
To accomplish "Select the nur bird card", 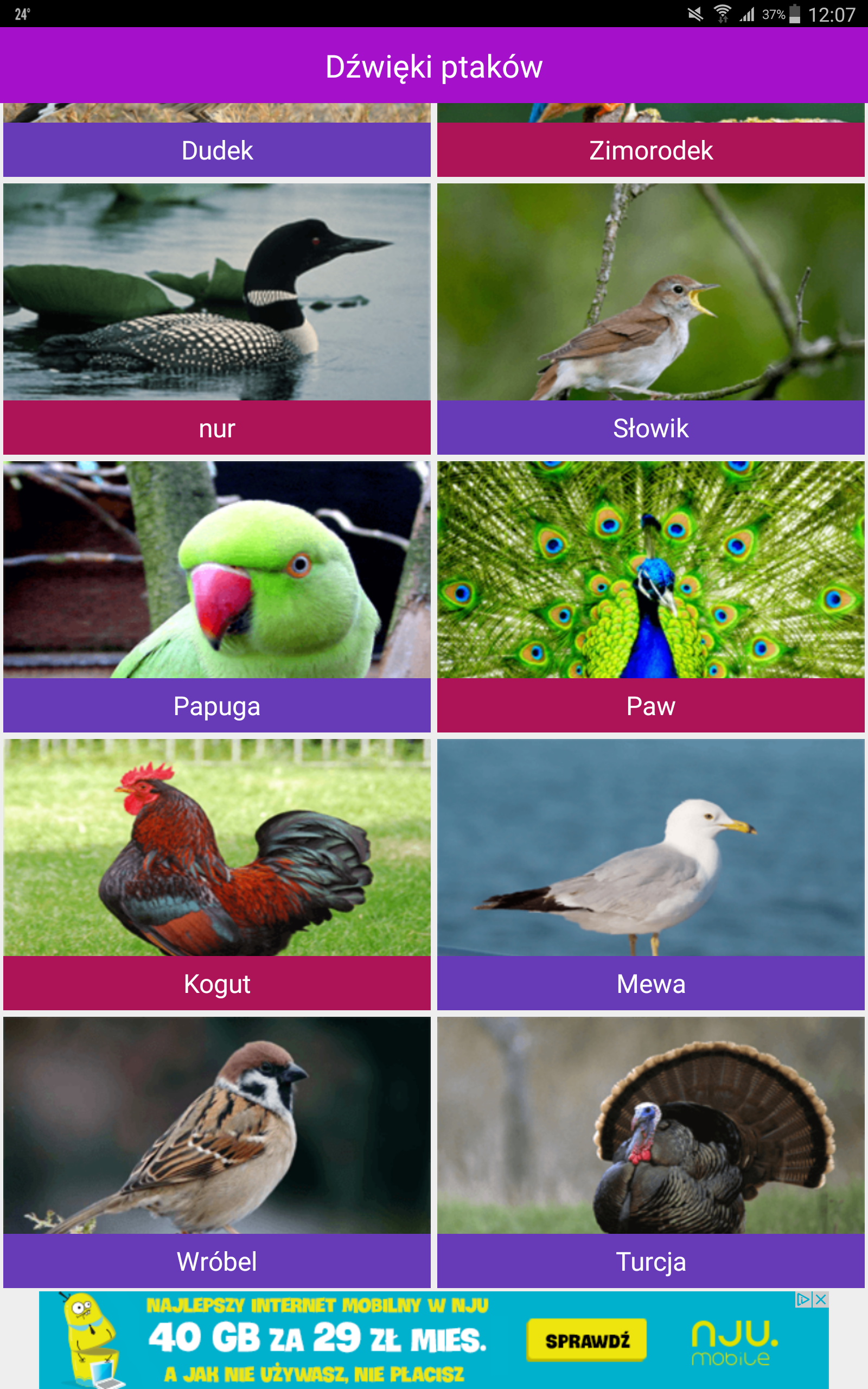I will pos(216,319).
